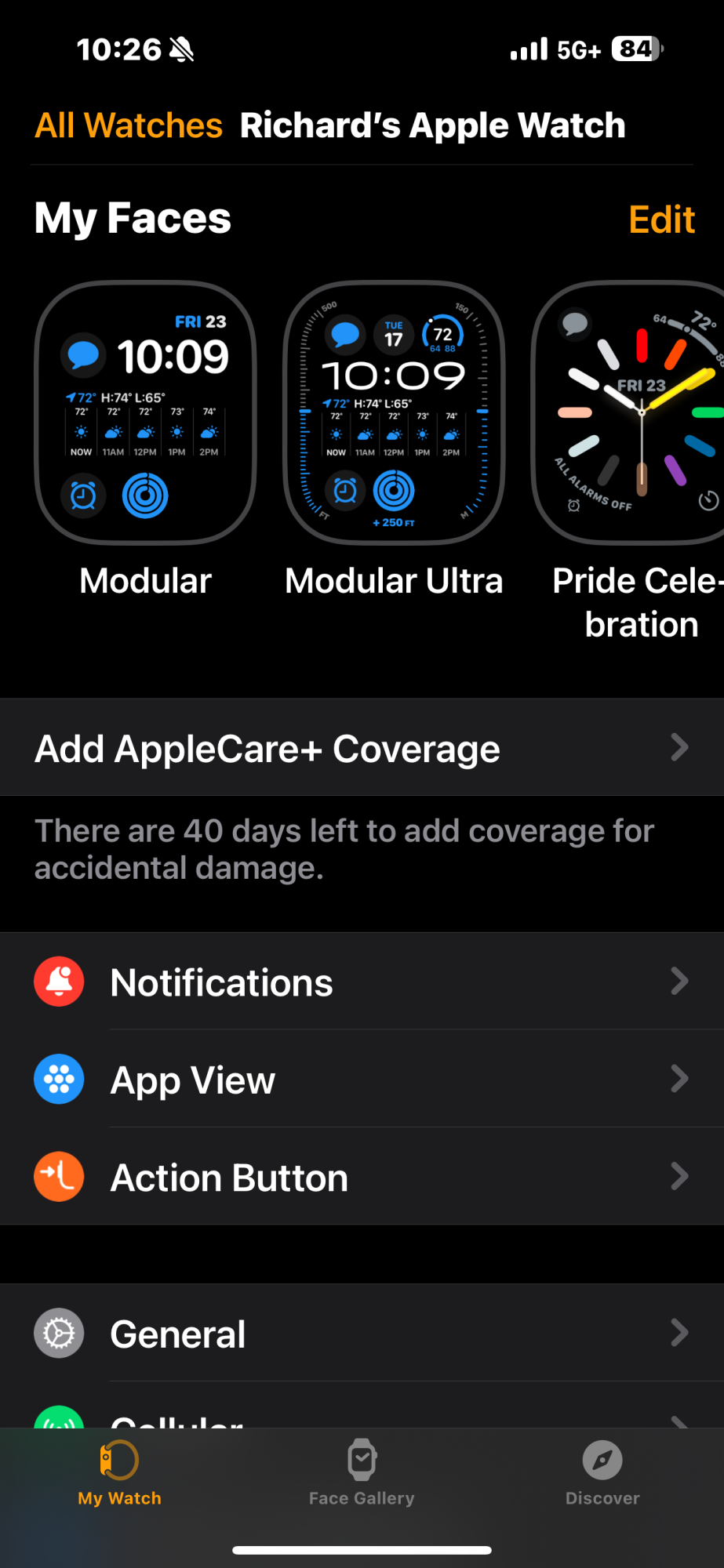Go to App View settings
The image size is (724, 1568).
click(x=362, y=1080)
